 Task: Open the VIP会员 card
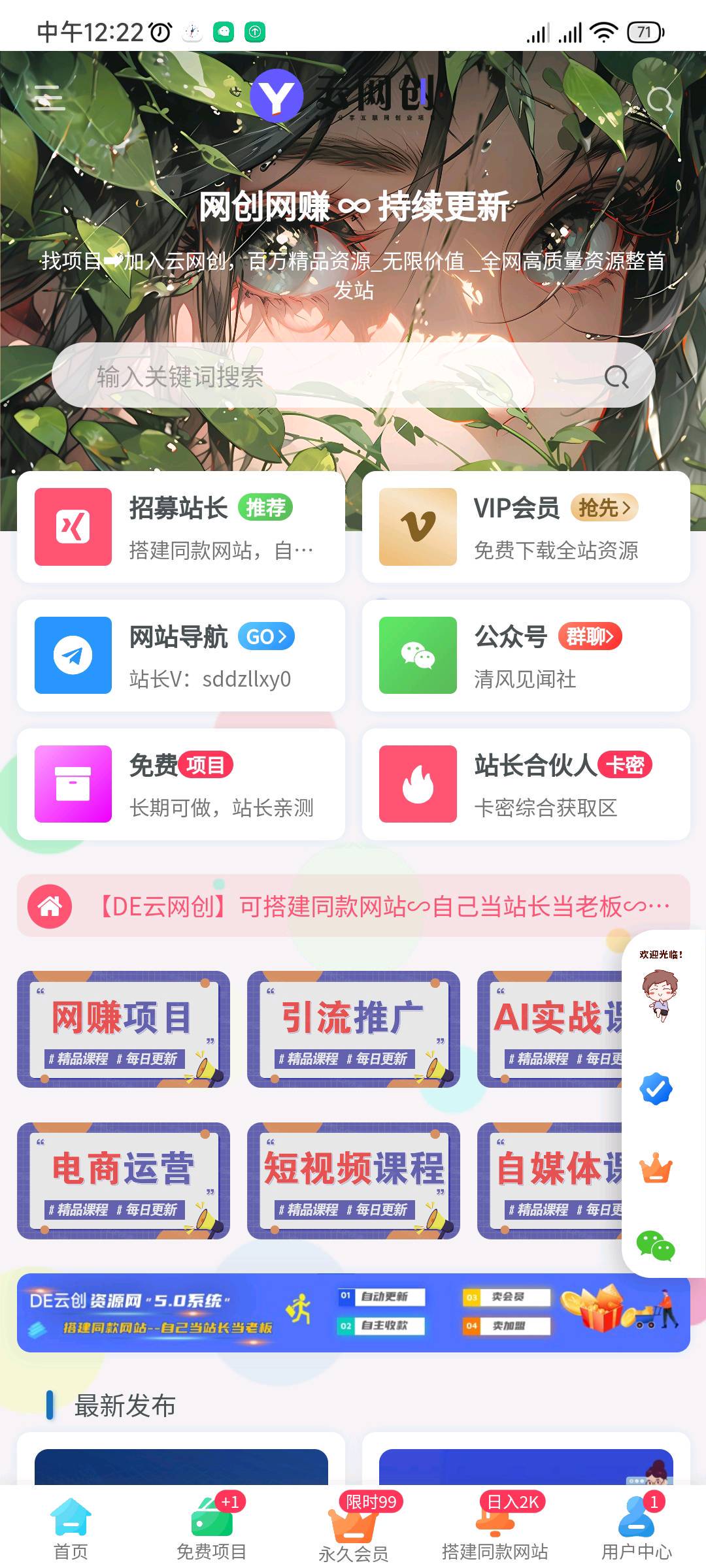[x=526, y=527]
